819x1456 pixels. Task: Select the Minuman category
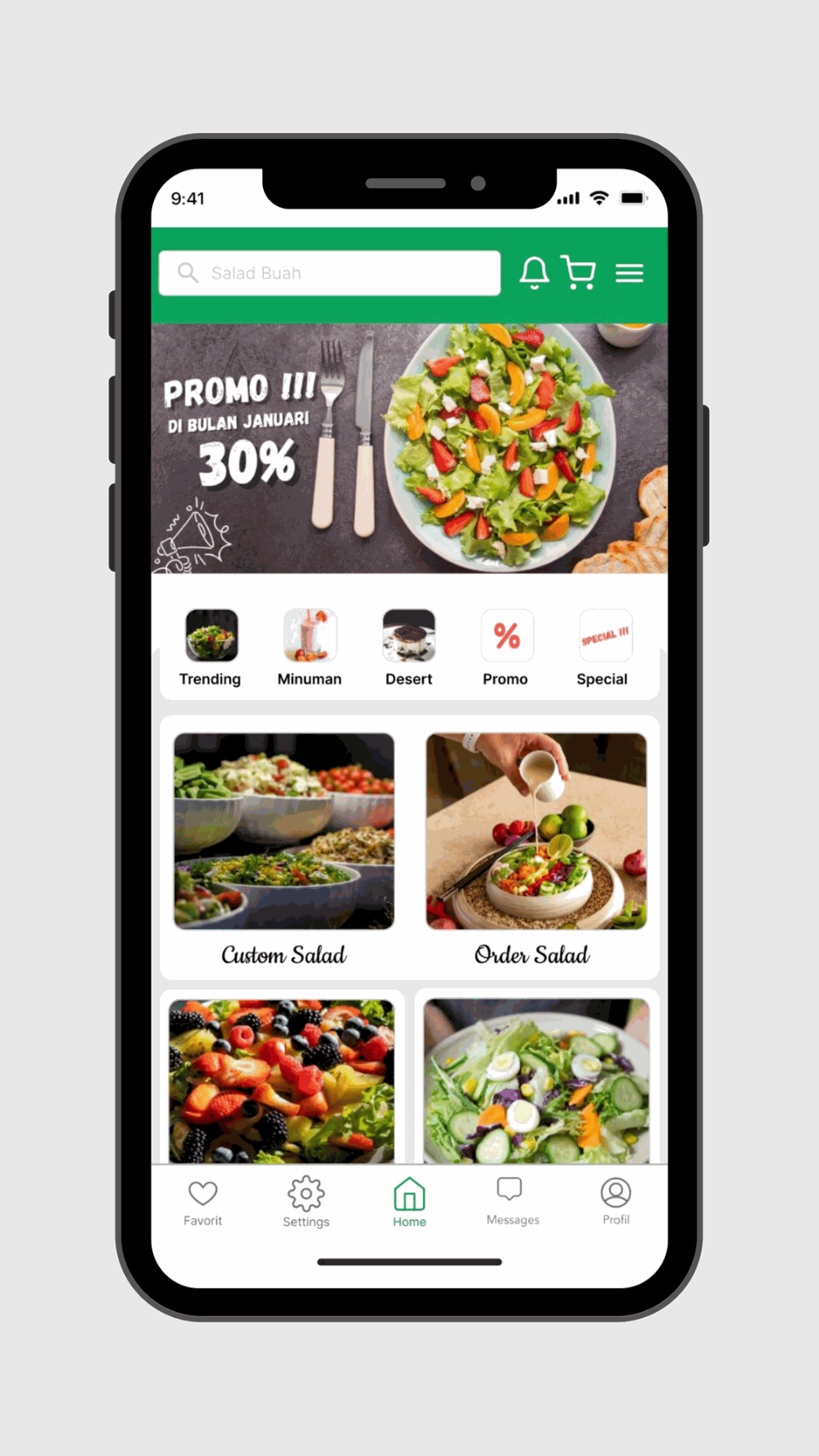(309, 647)
